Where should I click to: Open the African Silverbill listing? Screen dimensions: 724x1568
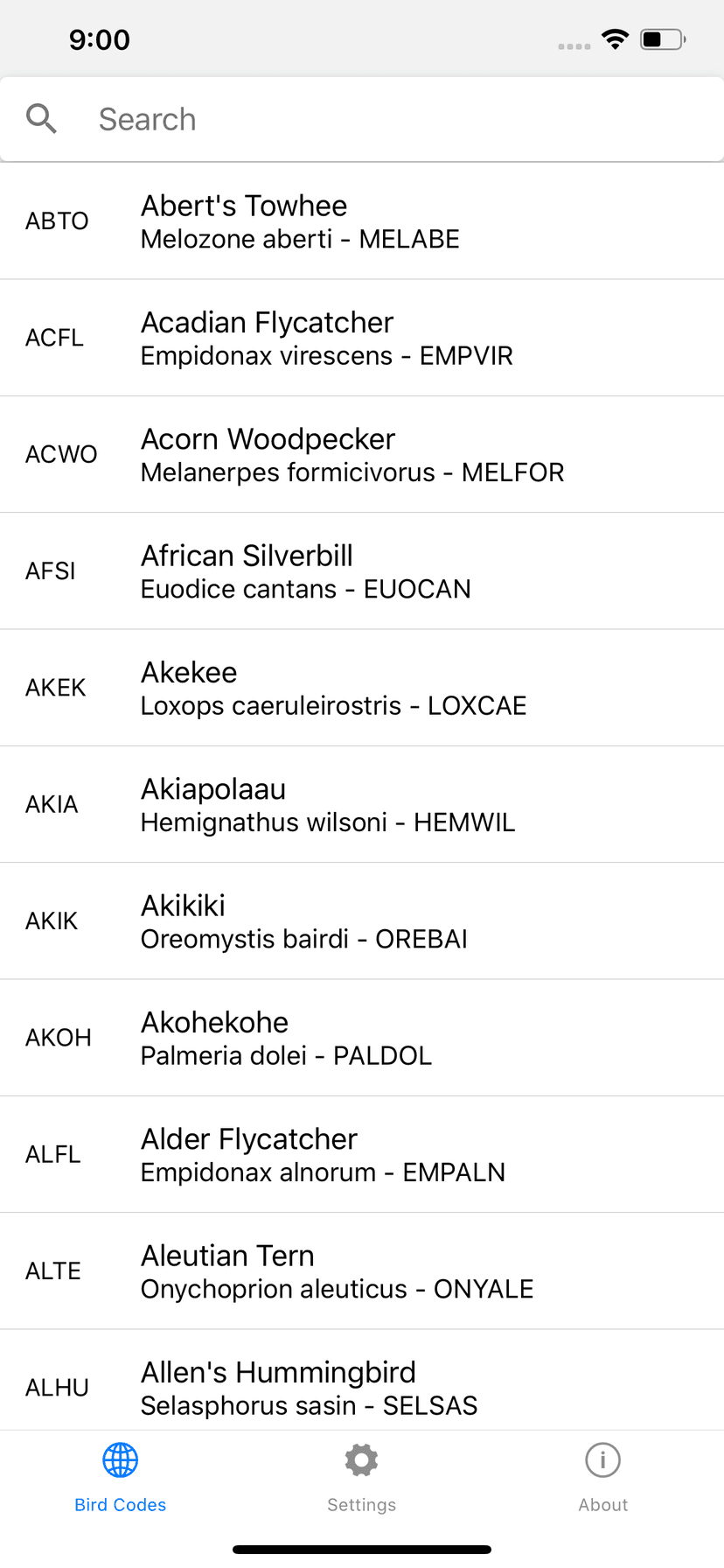click(x=362, y=570)
